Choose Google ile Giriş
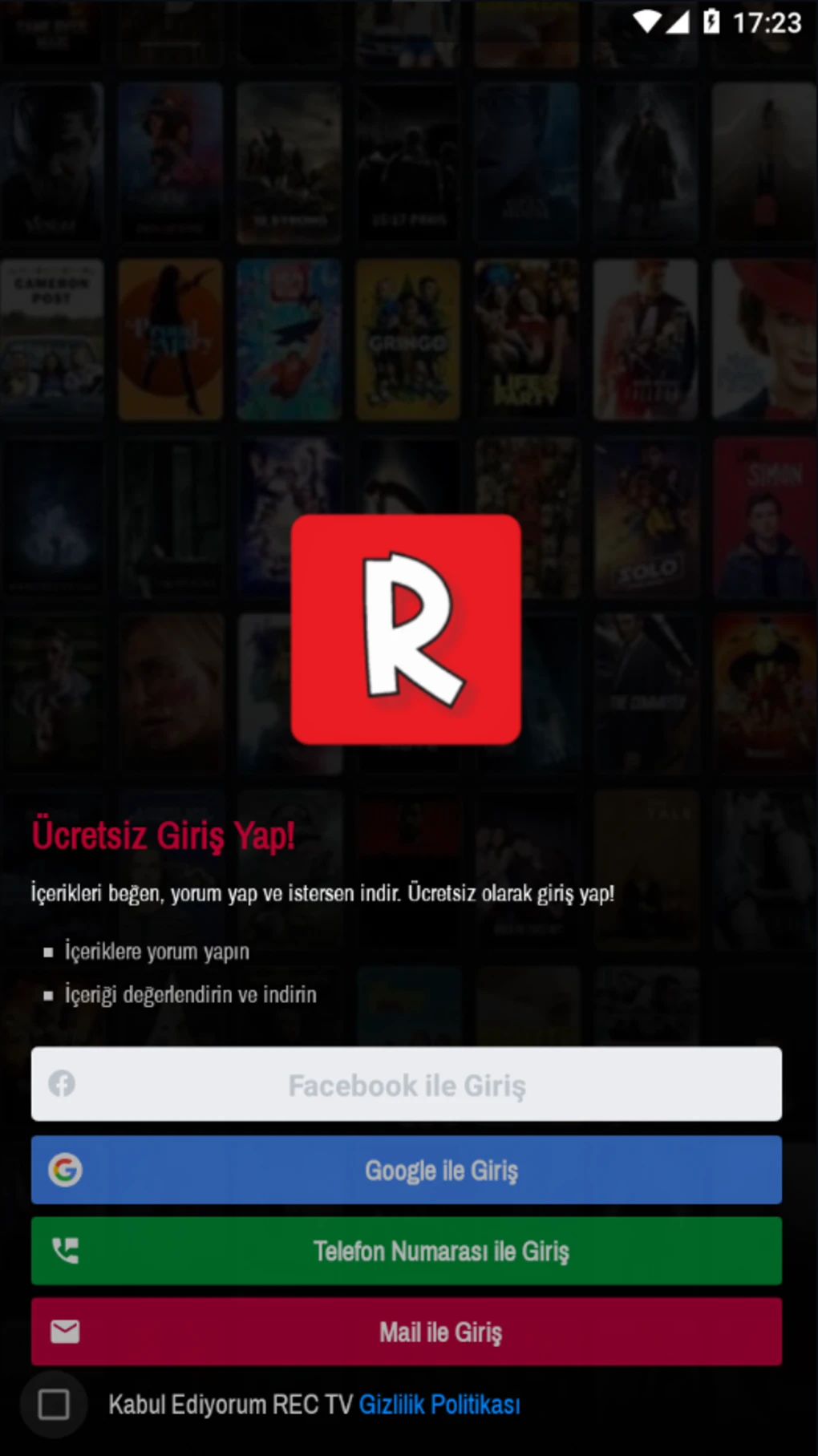Image resolution: width=818 pixels, height=1456 pixels. [x=406, y=1170]
